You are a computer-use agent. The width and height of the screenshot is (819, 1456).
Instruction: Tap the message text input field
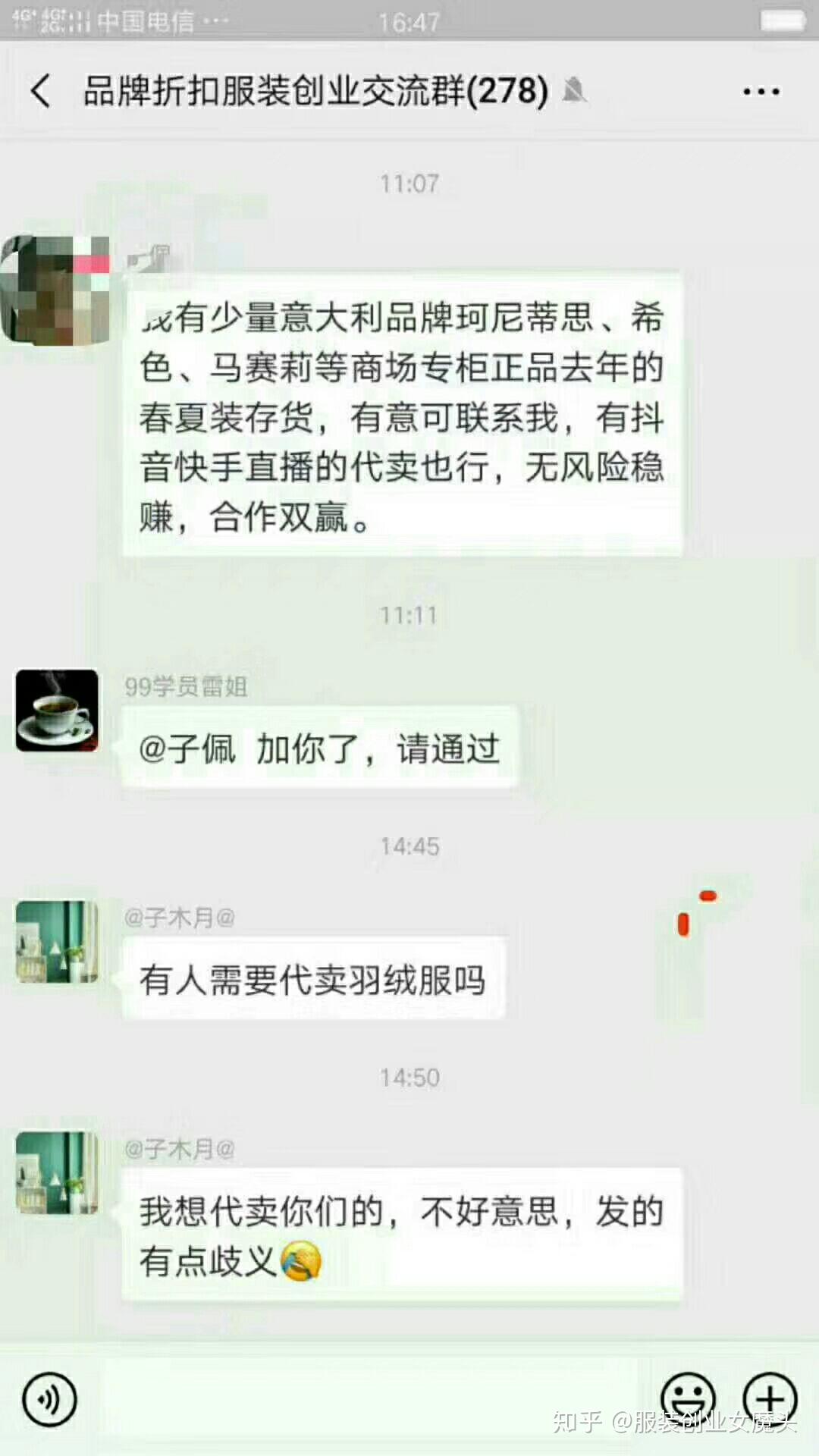[368, 1399]
